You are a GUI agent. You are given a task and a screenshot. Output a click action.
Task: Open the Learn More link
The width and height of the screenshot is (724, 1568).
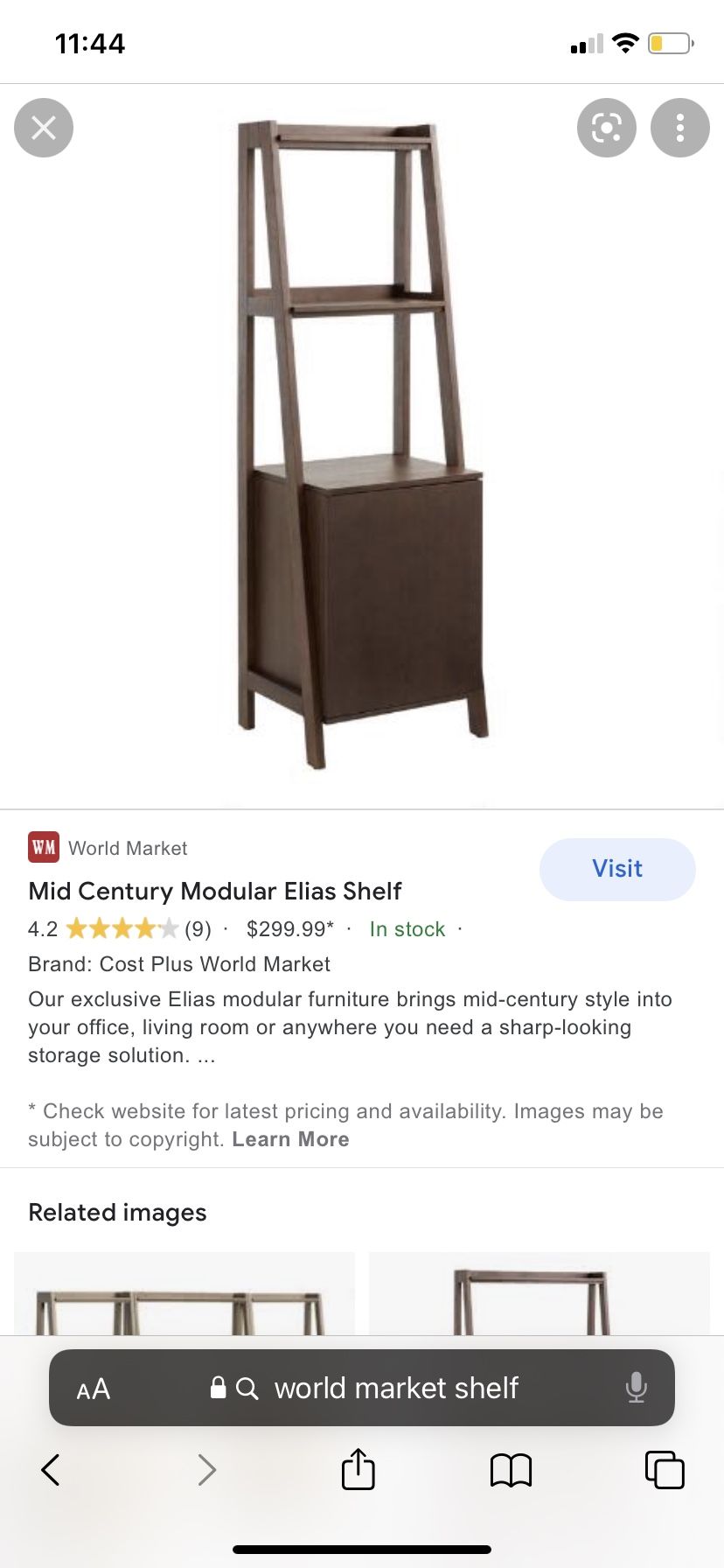click(290, 1139)
